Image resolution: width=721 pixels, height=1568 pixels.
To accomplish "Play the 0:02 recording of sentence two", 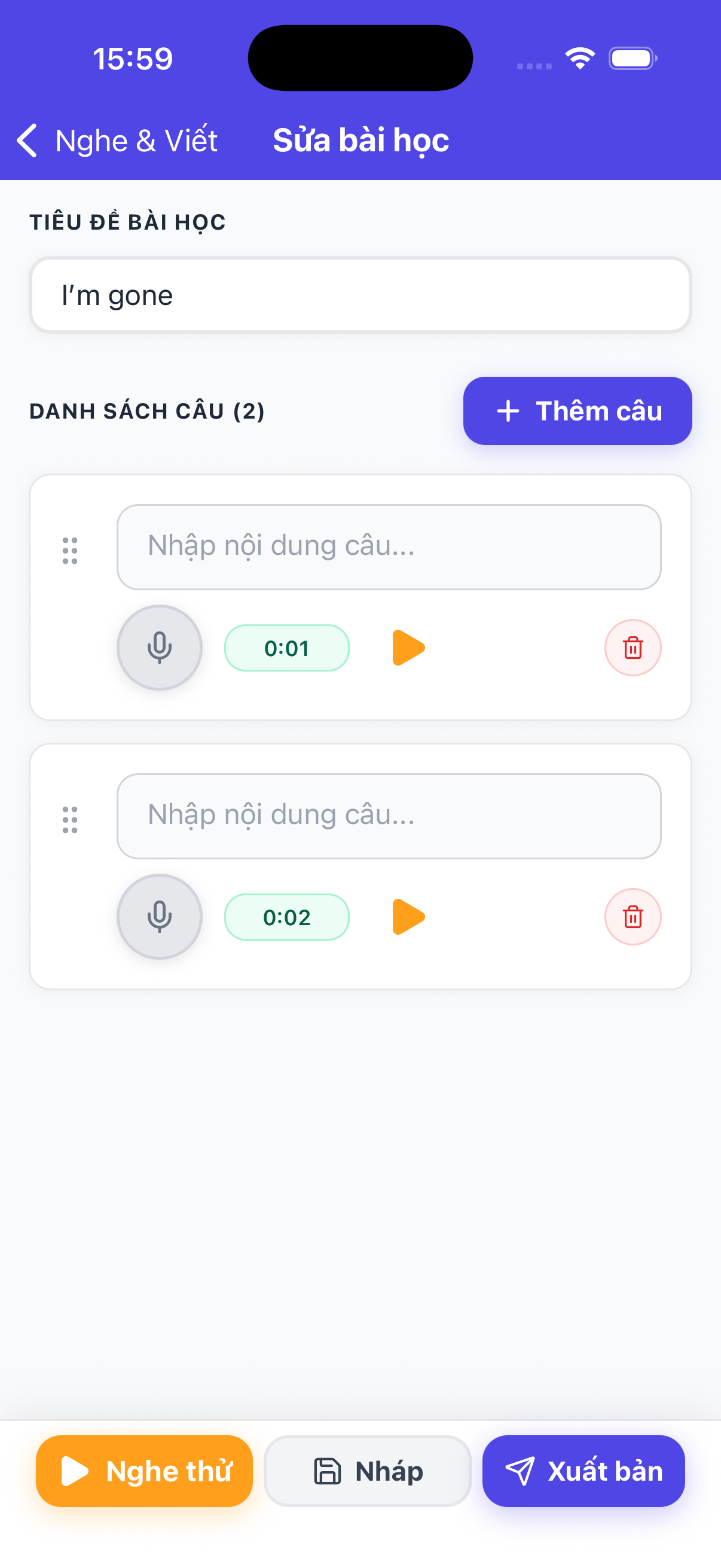I will point(408,917).
